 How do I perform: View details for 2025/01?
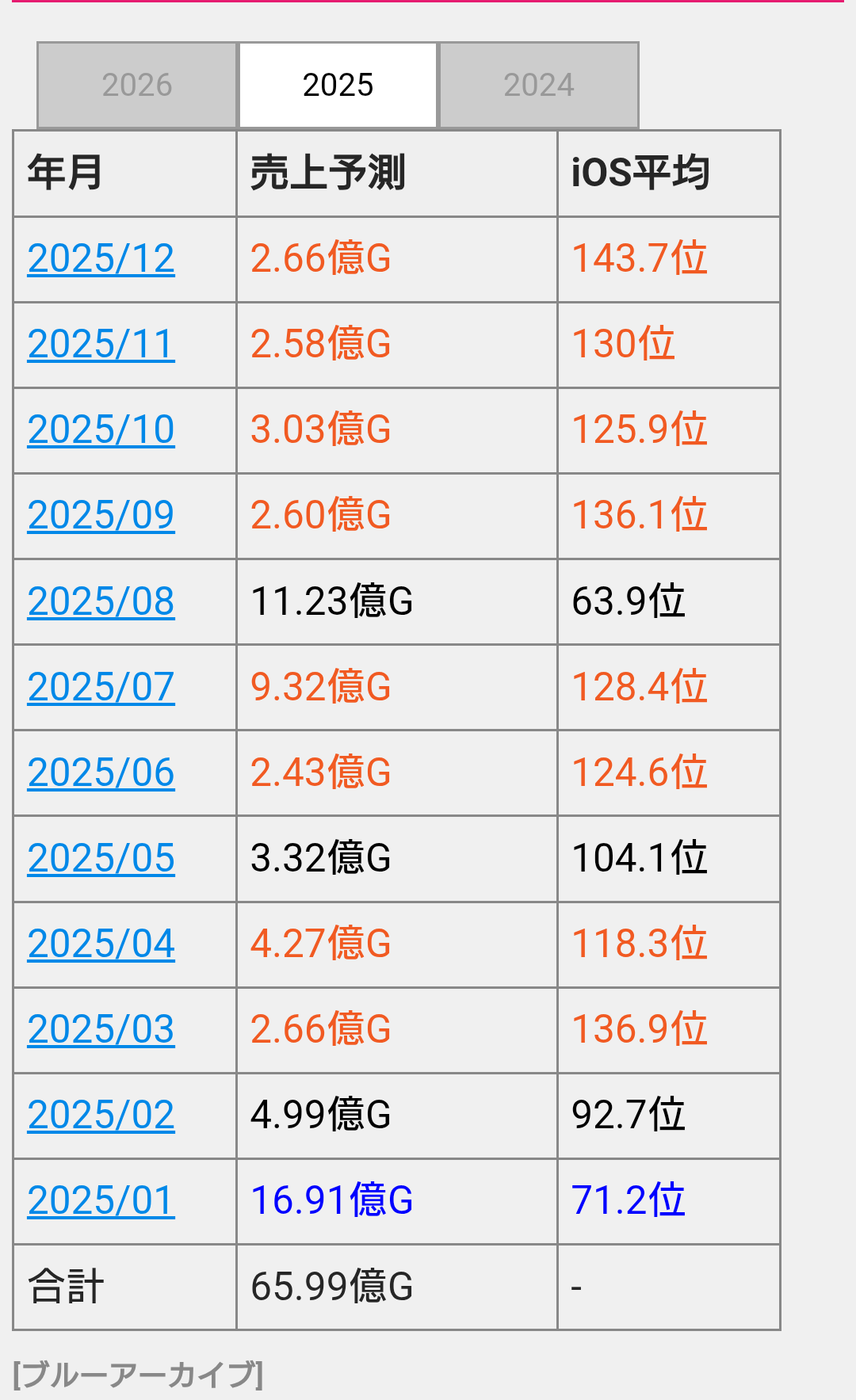[x=101, y=1200]
